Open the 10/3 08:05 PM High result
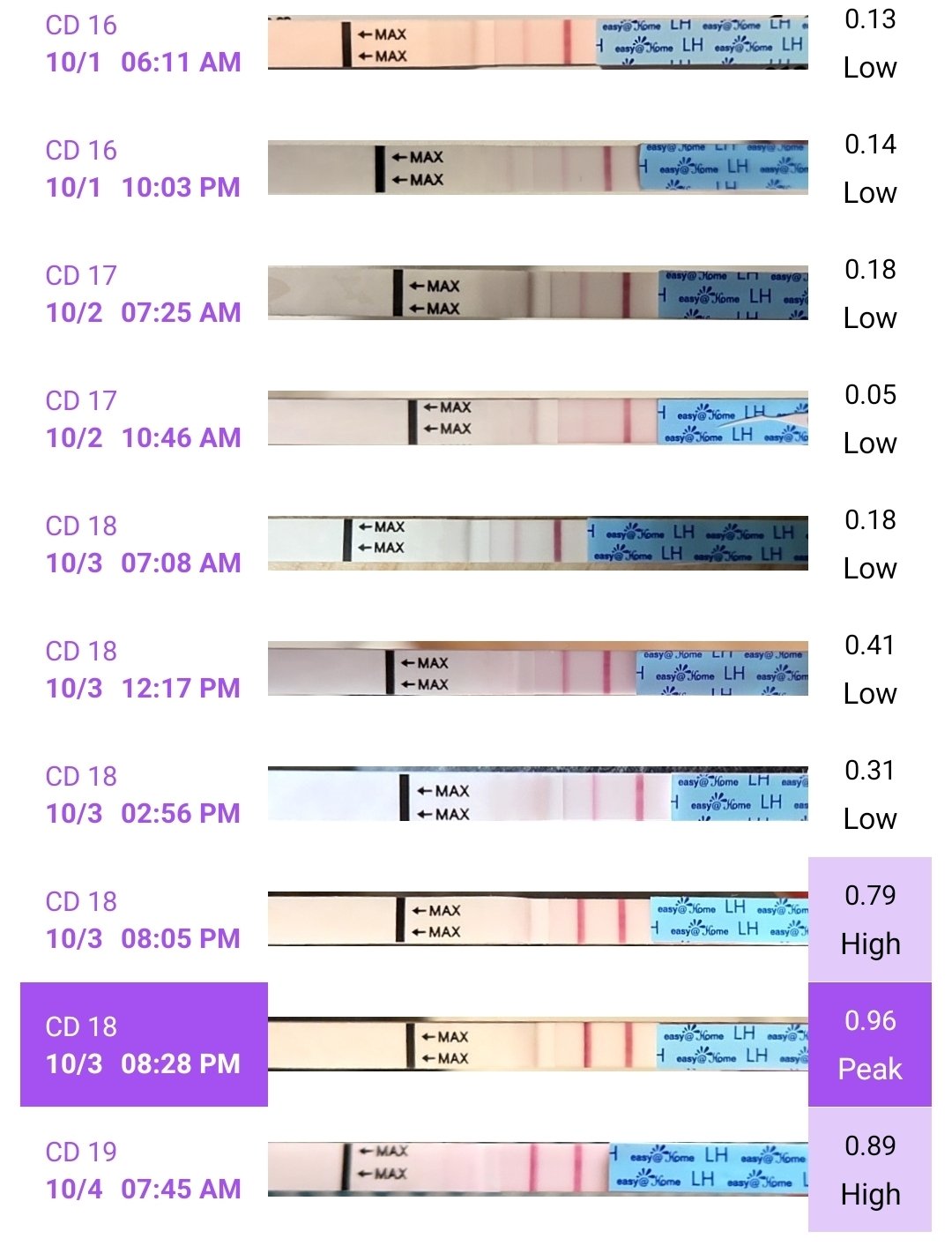This screenshot has height=1246, width=952. (869, 920)
